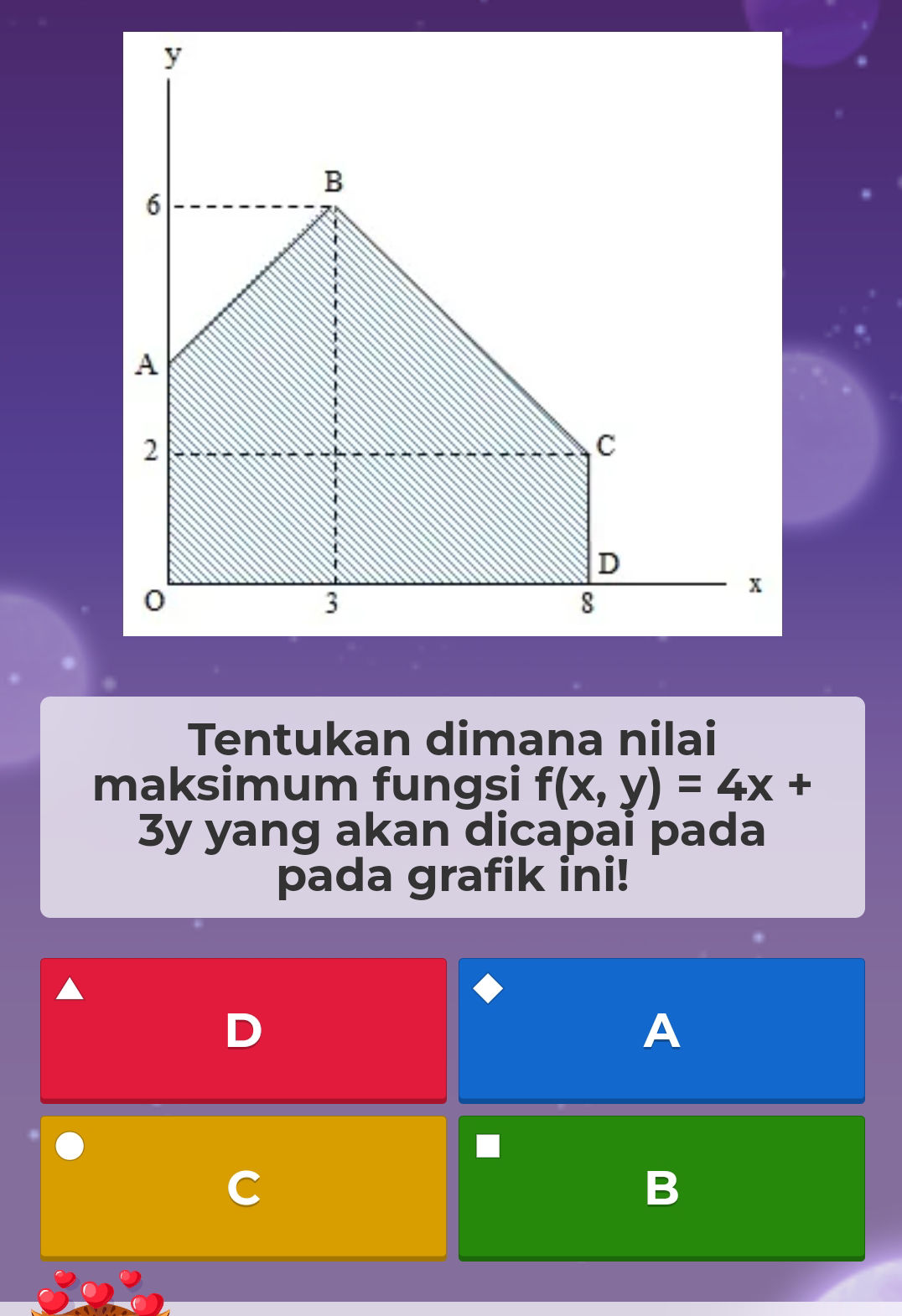Click point C on the graph
The width and height of the screenshot is (902, 1316).
coord(605,445)
